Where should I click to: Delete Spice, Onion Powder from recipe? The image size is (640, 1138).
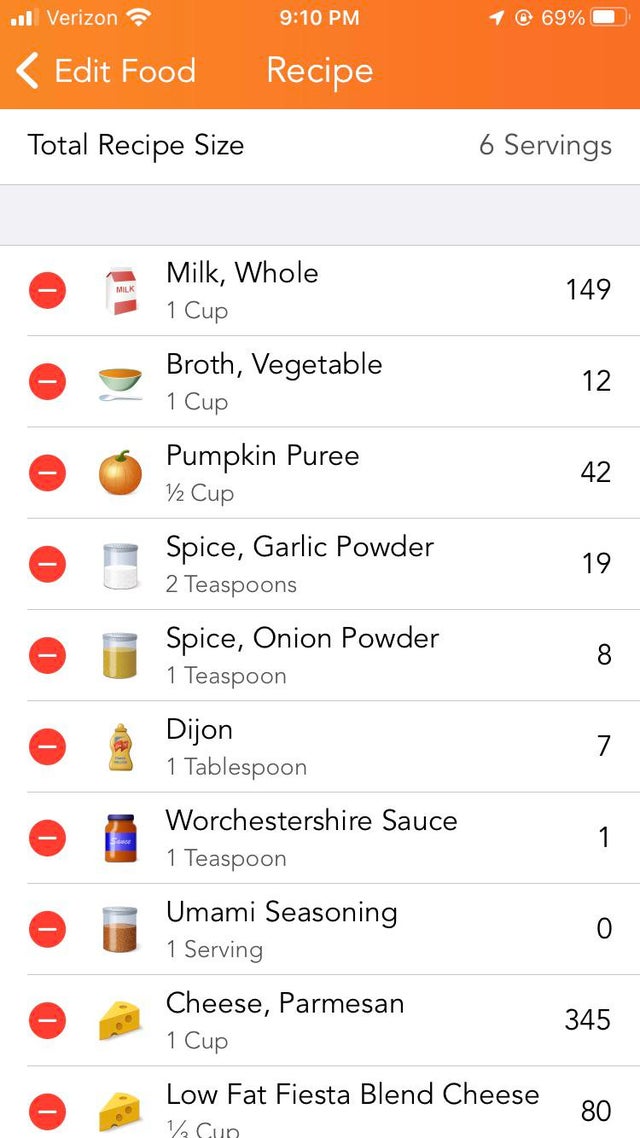click(47, 655)
